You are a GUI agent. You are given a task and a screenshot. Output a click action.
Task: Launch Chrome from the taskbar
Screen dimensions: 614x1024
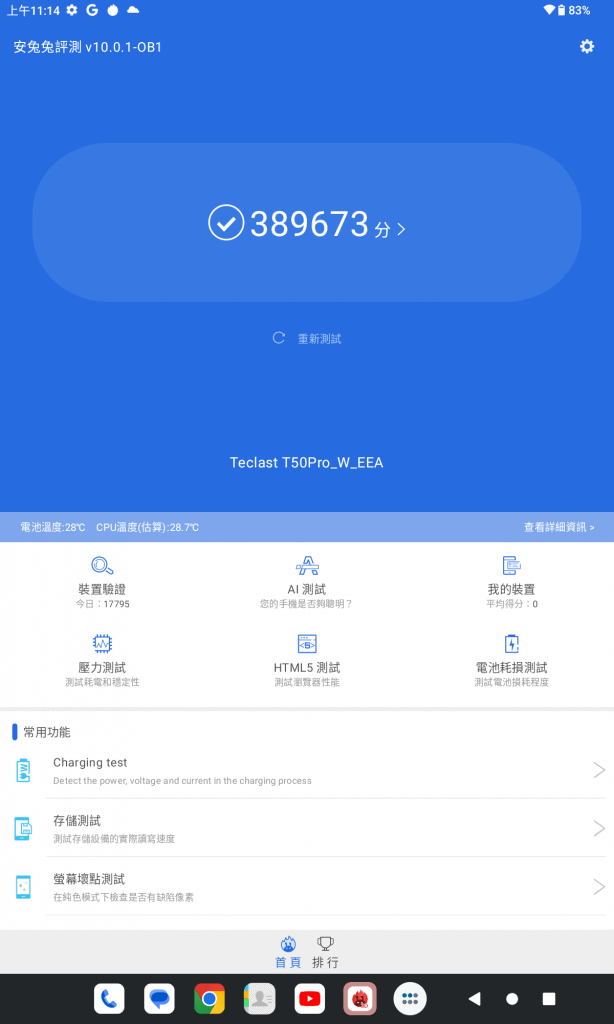pyautogui.click(x=209, y=998)
